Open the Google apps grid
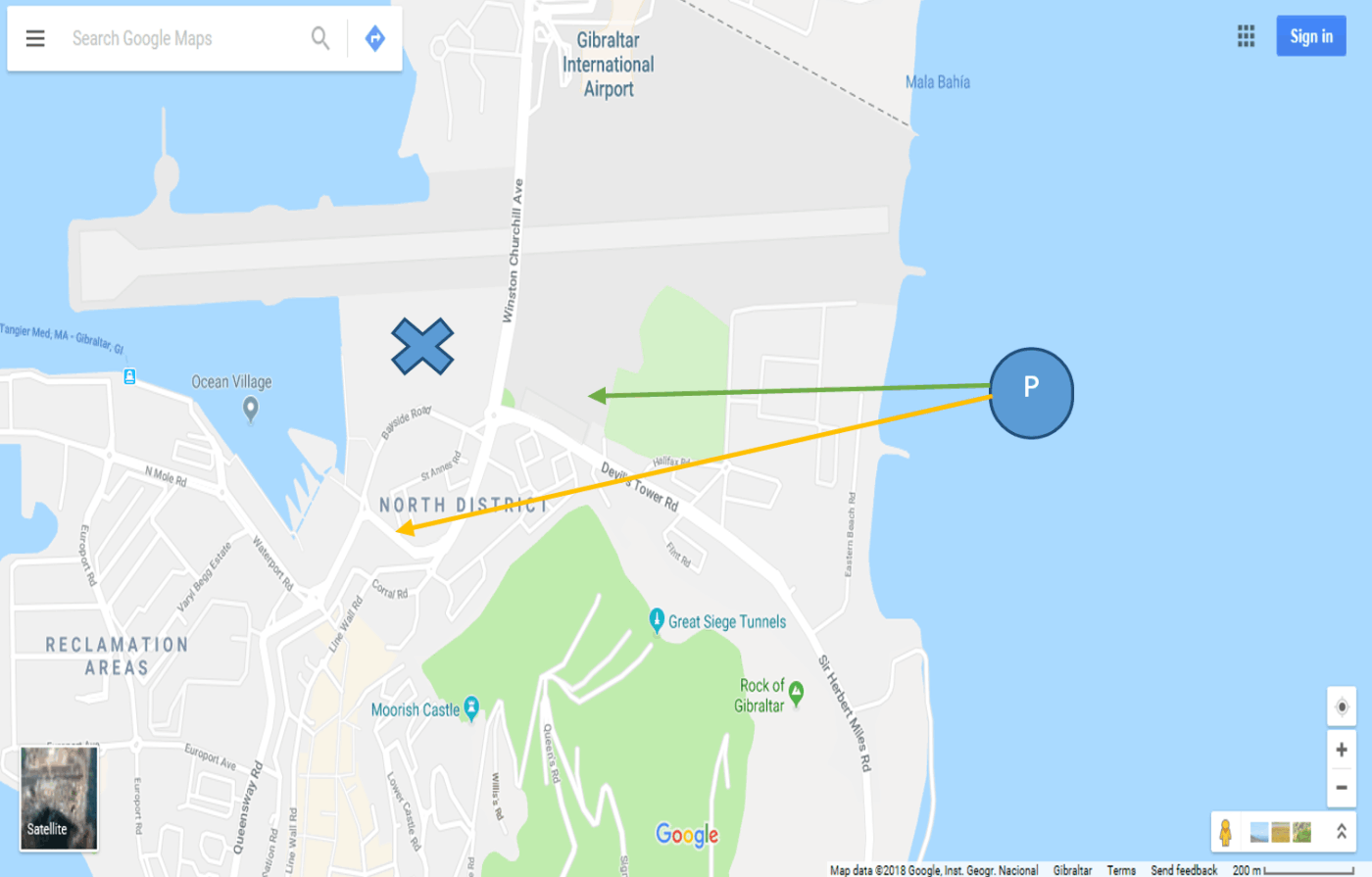Image resolution: width=1372 pixels, height=877 pixels. pos(1246,36)
